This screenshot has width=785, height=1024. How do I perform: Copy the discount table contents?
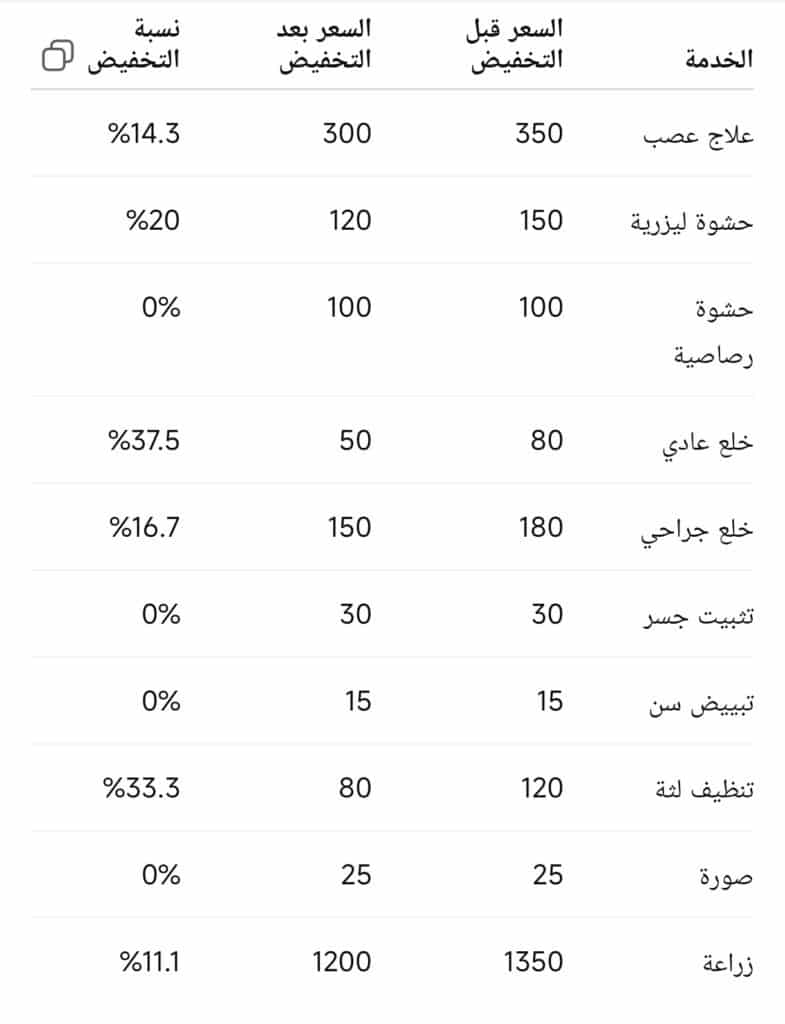[58, 57]
